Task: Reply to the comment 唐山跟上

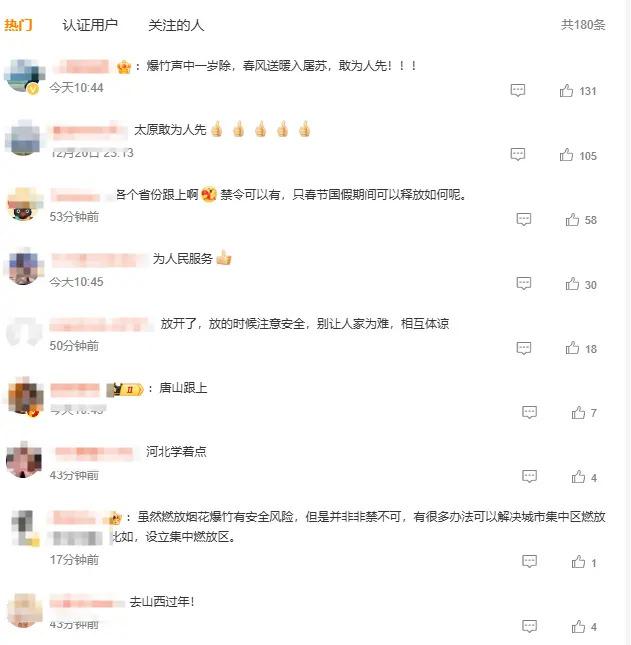Action: (x=529, y=412)
